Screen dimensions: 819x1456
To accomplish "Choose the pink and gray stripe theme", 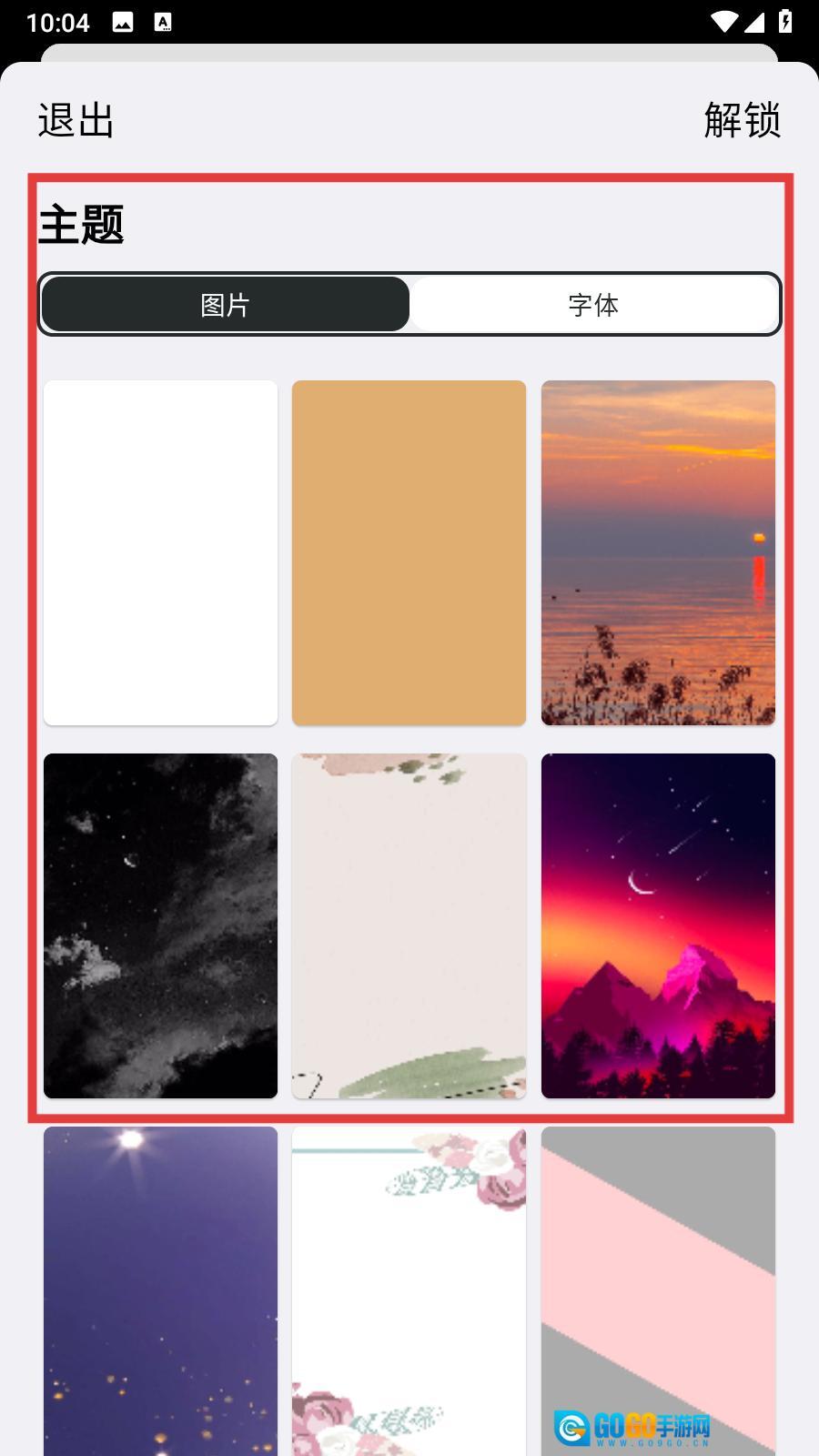I will click(658, 1274).
